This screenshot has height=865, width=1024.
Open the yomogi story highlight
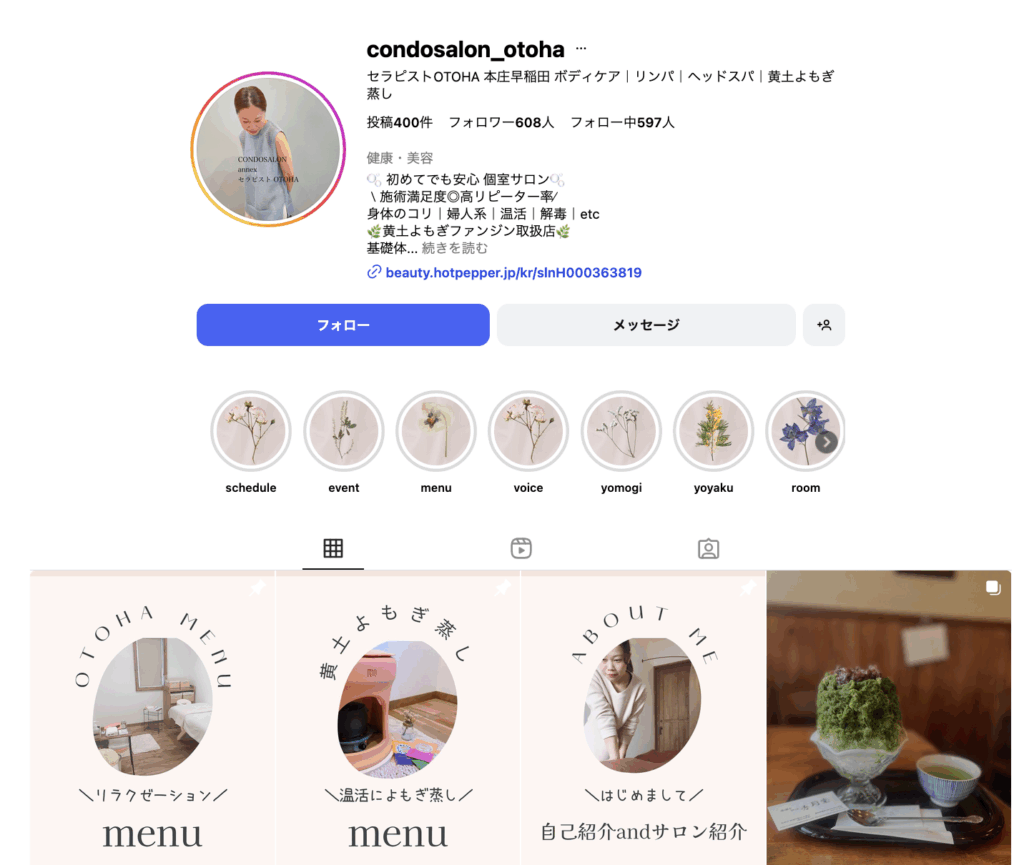click(621, 432)
